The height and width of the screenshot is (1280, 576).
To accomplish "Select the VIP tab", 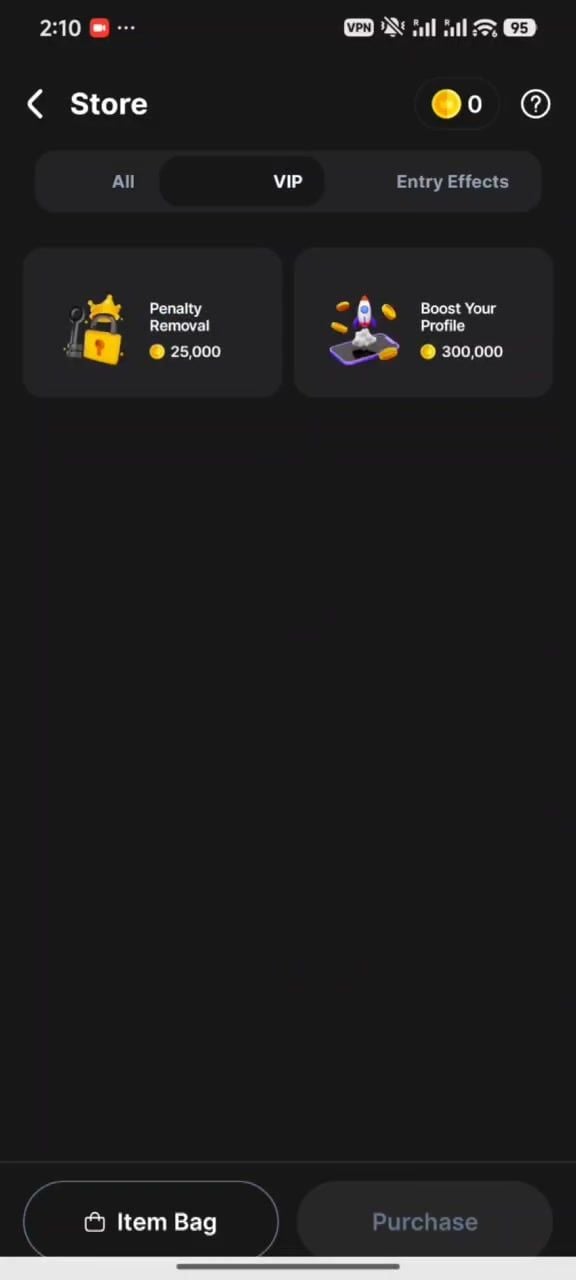I will tap(288, 182).
